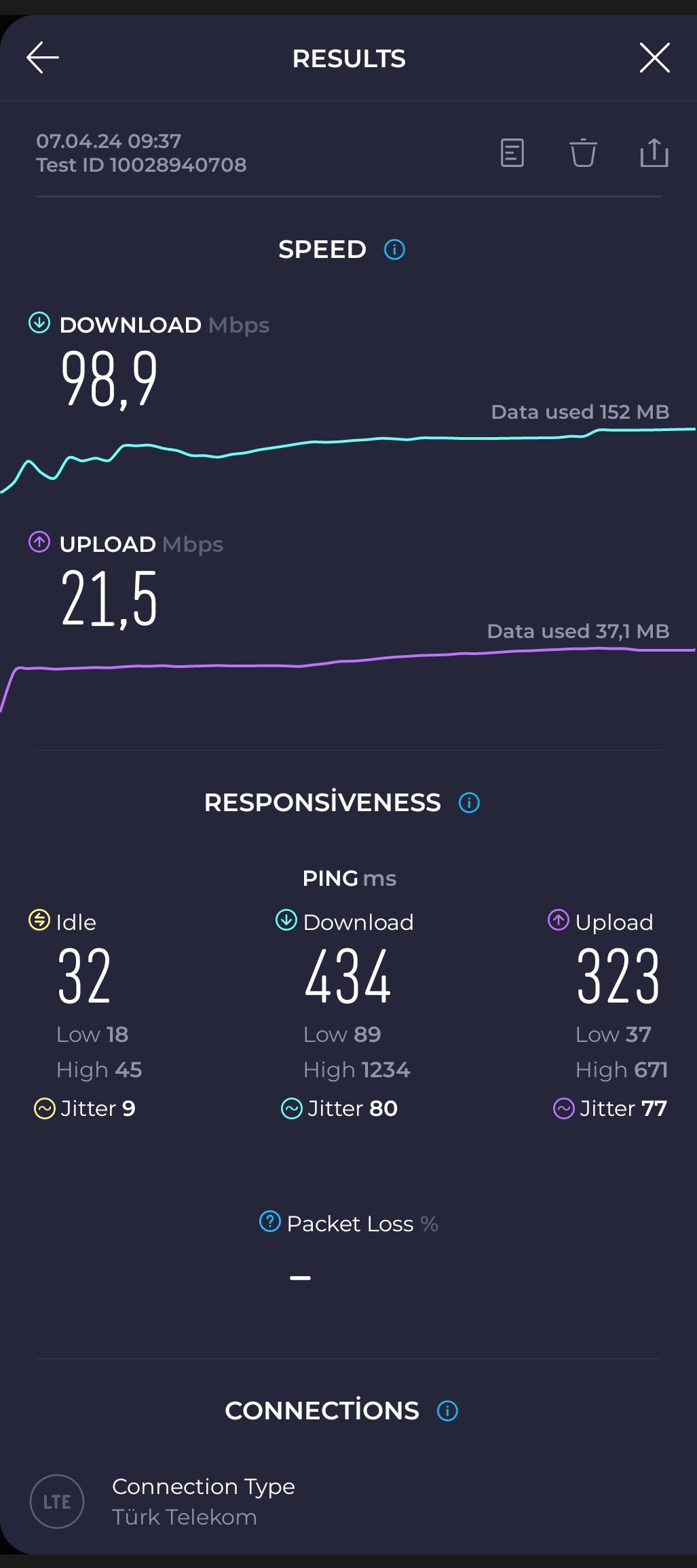Delete this test result
This screenshot has width=697, height=1568.
click(x=583, y=153)
